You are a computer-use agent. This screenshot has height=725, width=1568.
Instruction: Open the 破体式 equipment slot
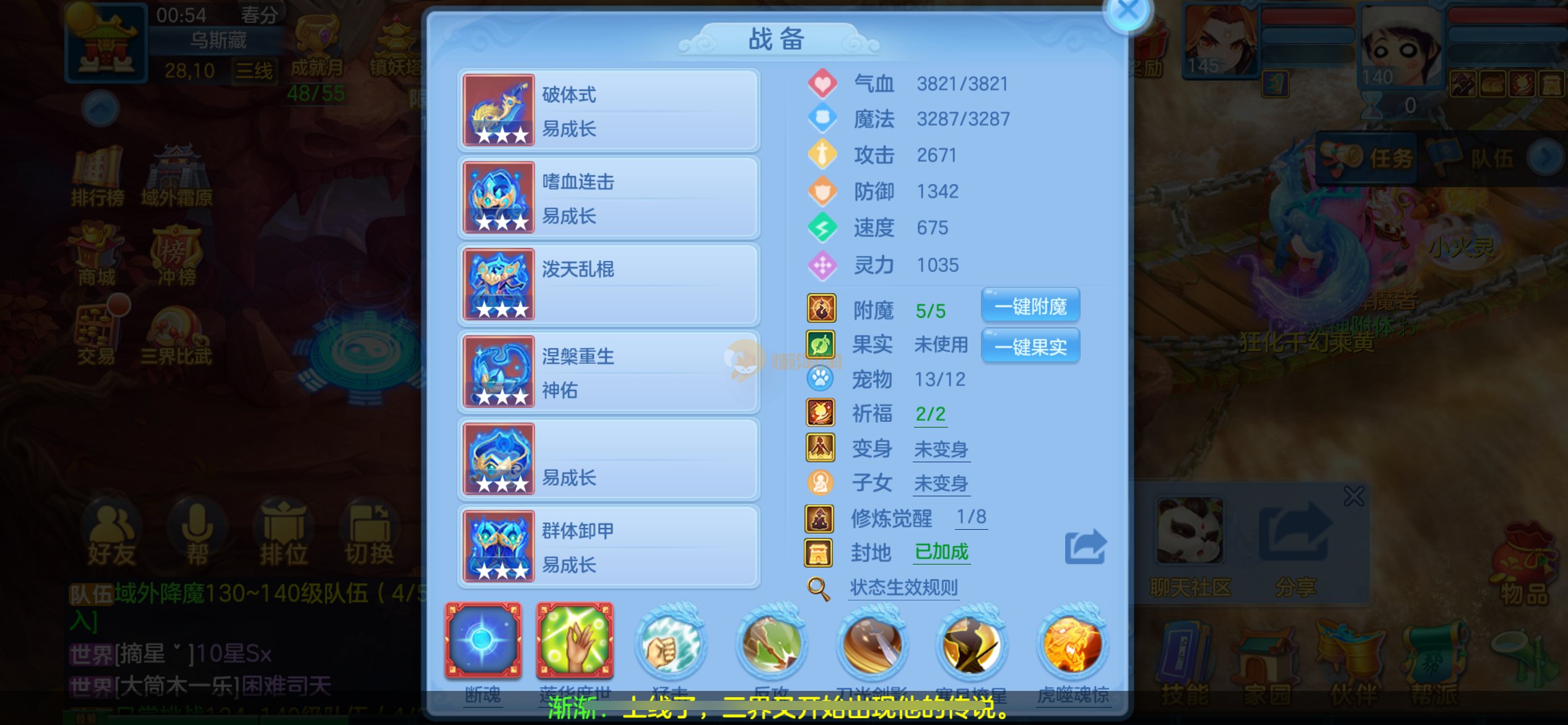pos(609,110)
